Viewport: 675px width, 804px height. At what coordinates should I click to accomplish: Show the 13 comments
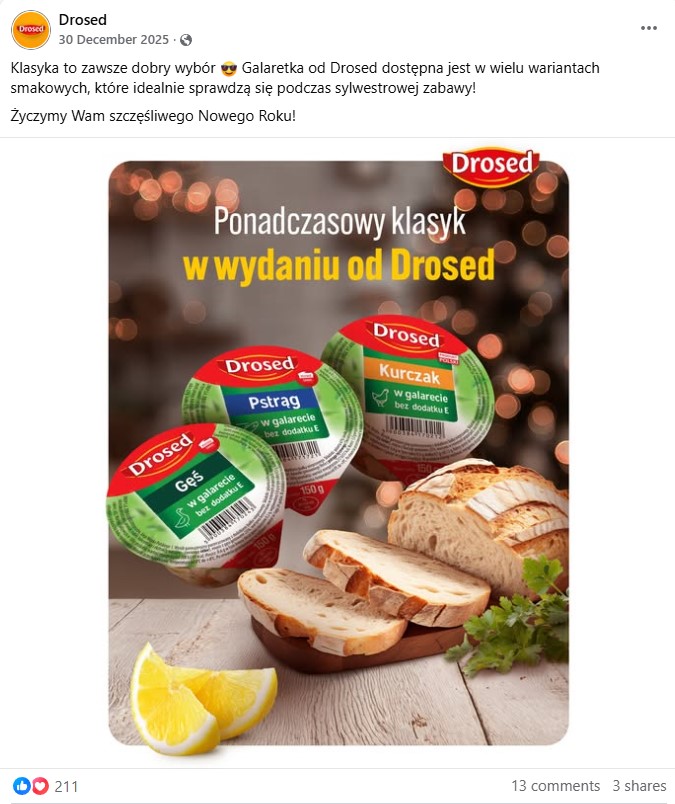555,786
